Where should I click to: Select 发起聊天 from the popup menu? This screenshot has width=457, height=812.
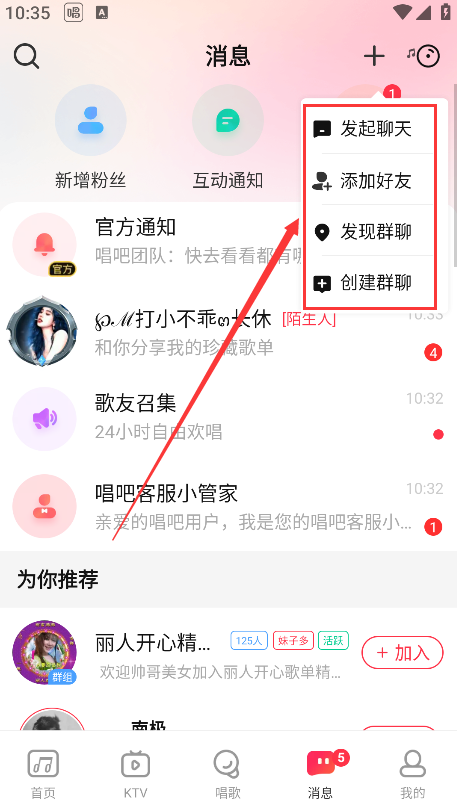coord(370,128)
